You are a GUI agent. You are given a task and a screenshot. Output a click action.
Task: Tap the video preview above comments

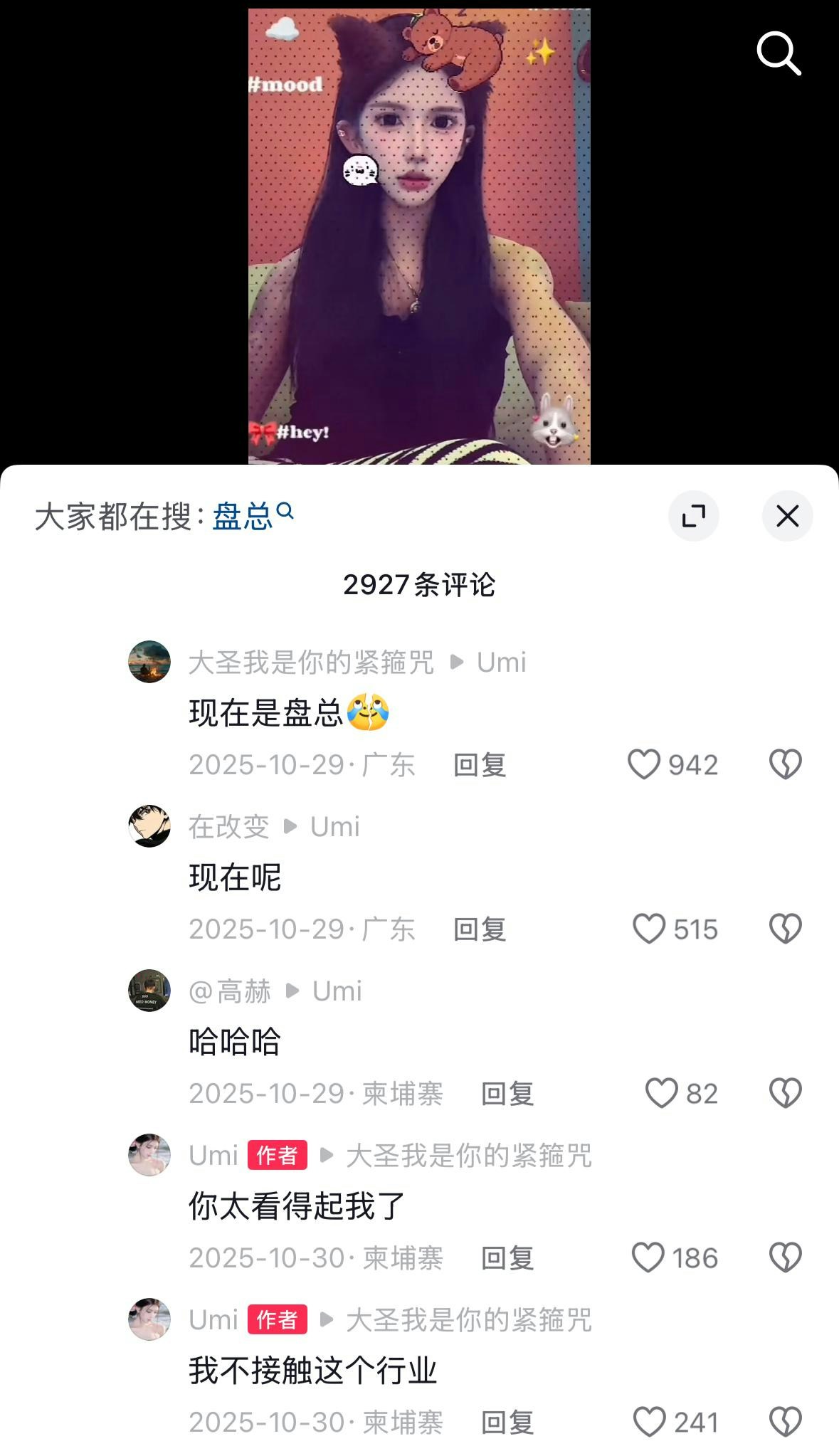[419, 235]
